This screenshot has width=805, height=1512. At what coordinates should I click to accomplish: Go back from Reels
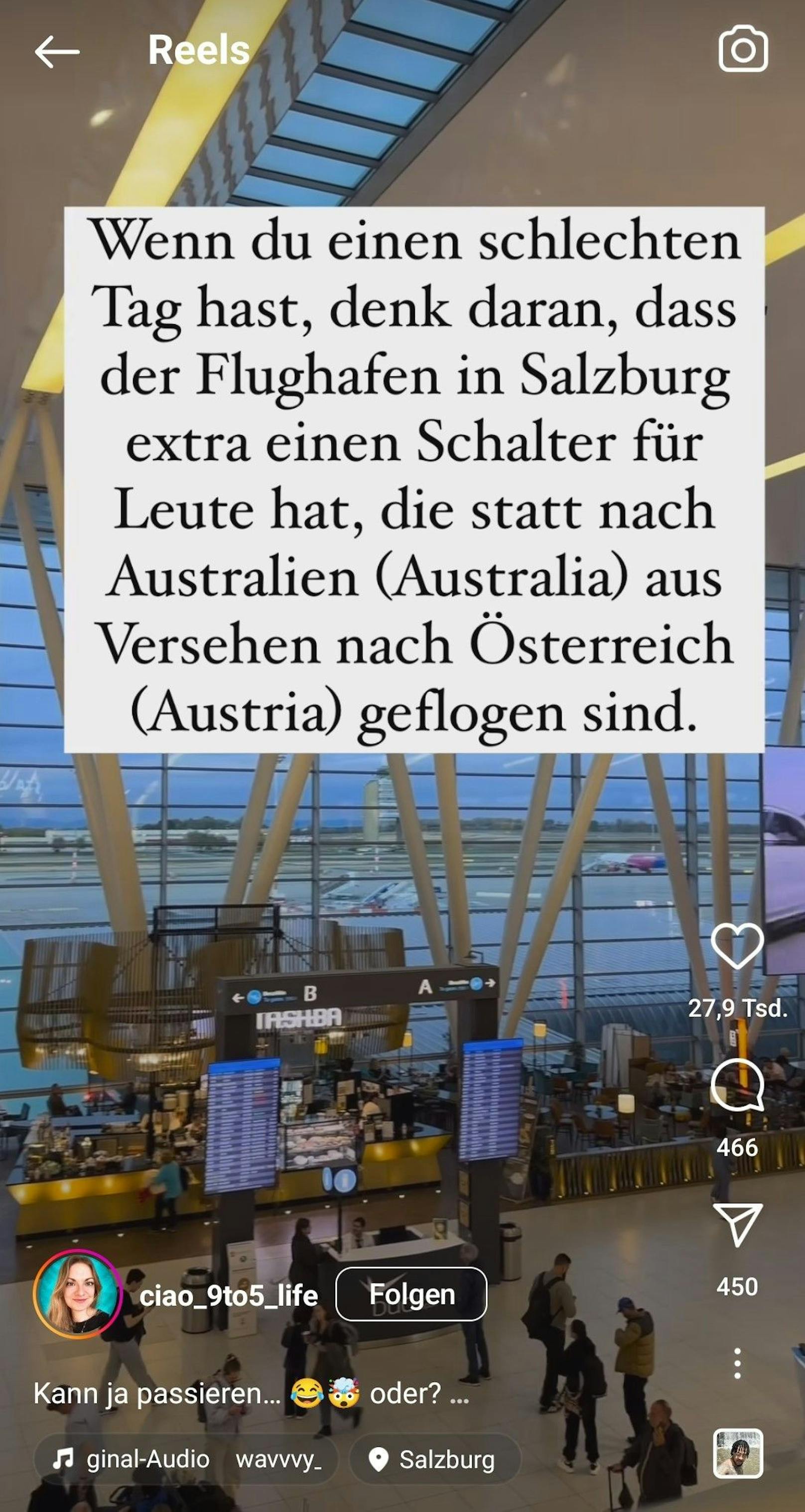56,52
